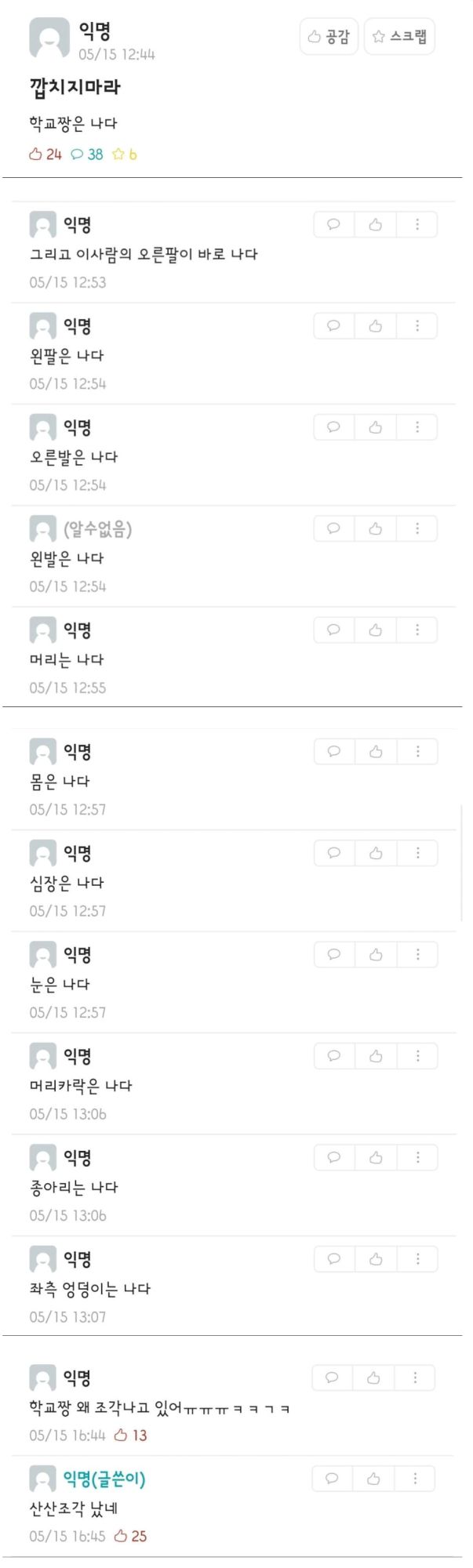This screenshot has width=473, height=1568.
Task: Open more options on '머리카락은 나다' comment
Action: [x=417, y=1056]
